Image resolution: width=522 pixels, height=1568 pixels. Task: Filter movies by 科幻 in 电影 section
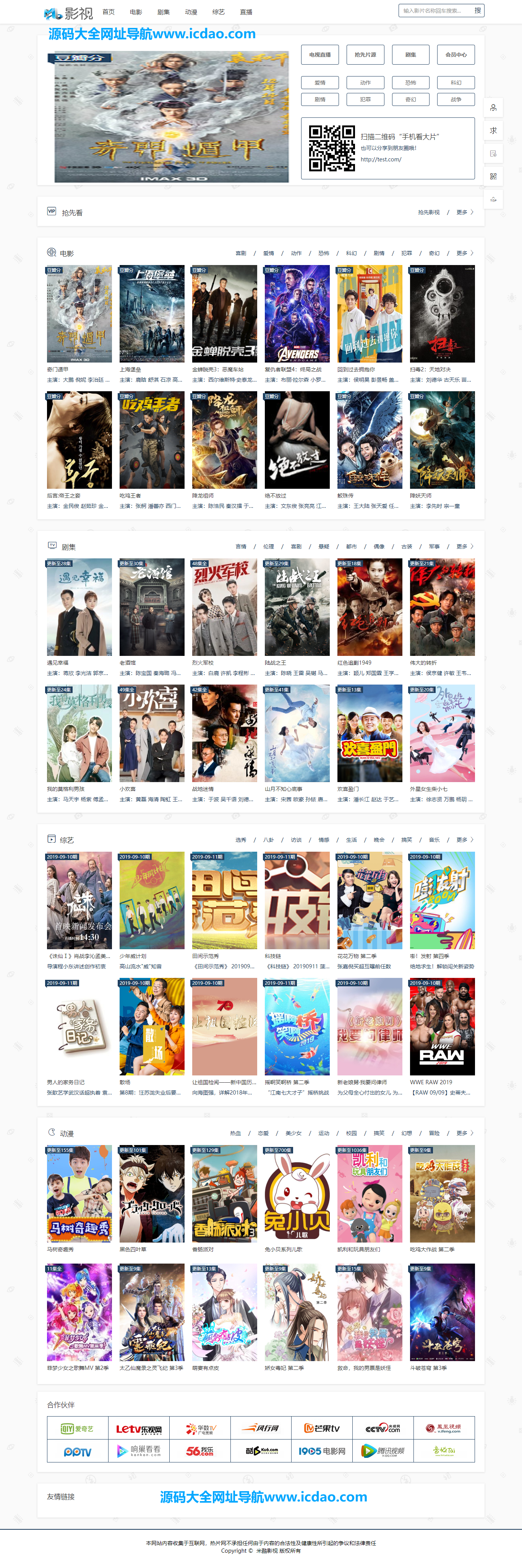tap(351, 253)
